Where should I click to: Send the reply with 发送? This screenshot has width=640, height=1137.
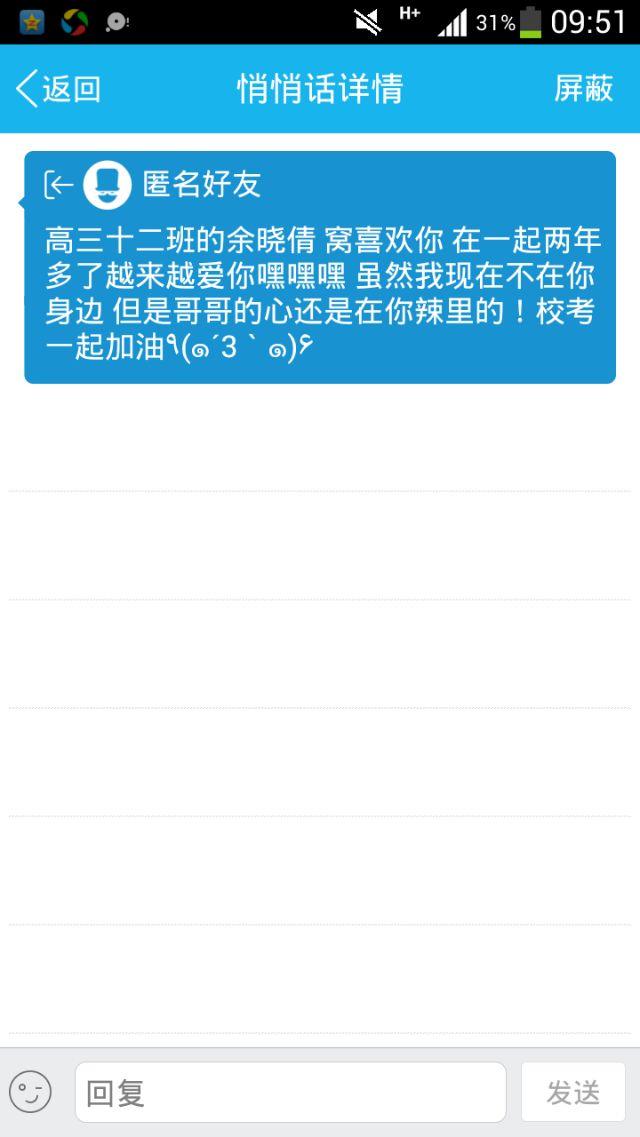[x=573, y=1092]
